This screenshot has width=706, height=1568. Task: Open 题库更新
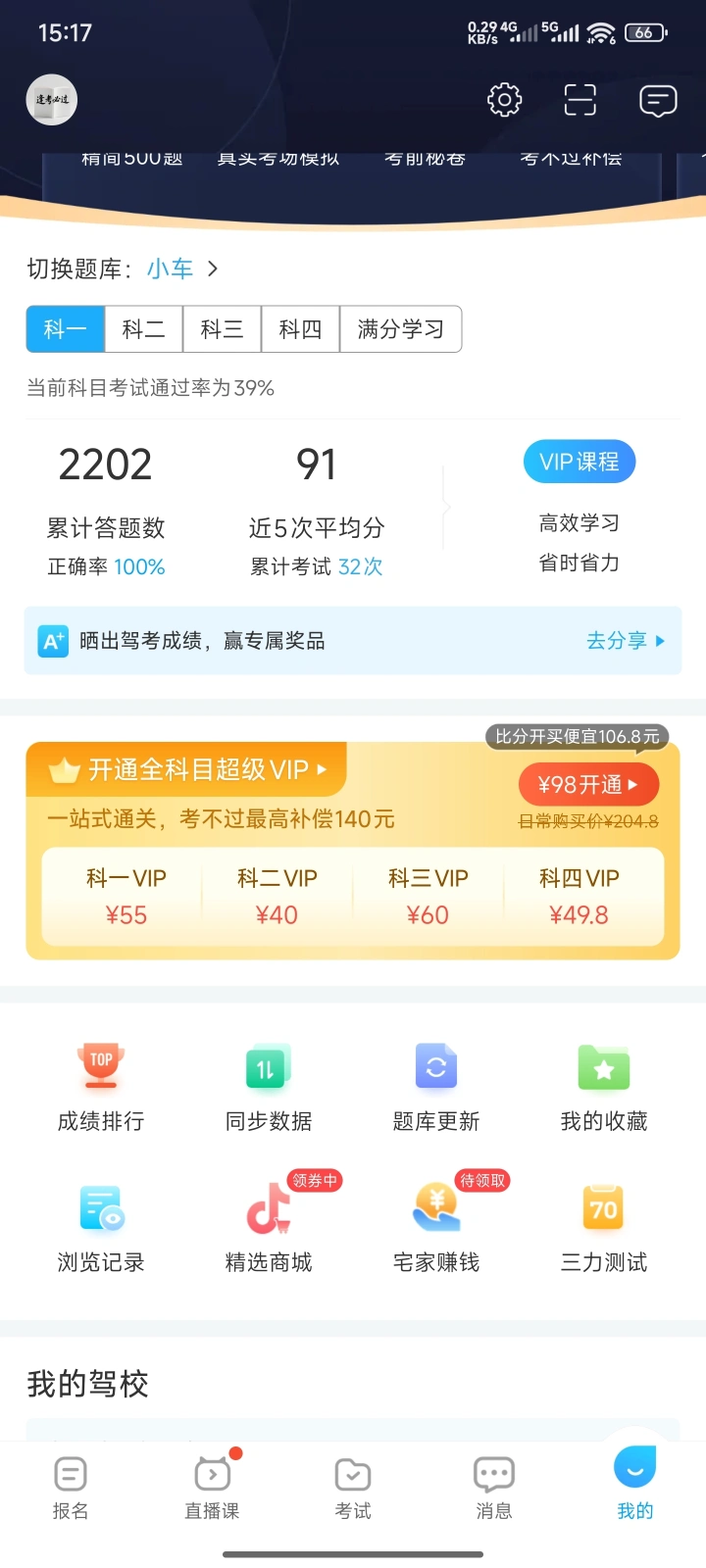point(436,1088)
